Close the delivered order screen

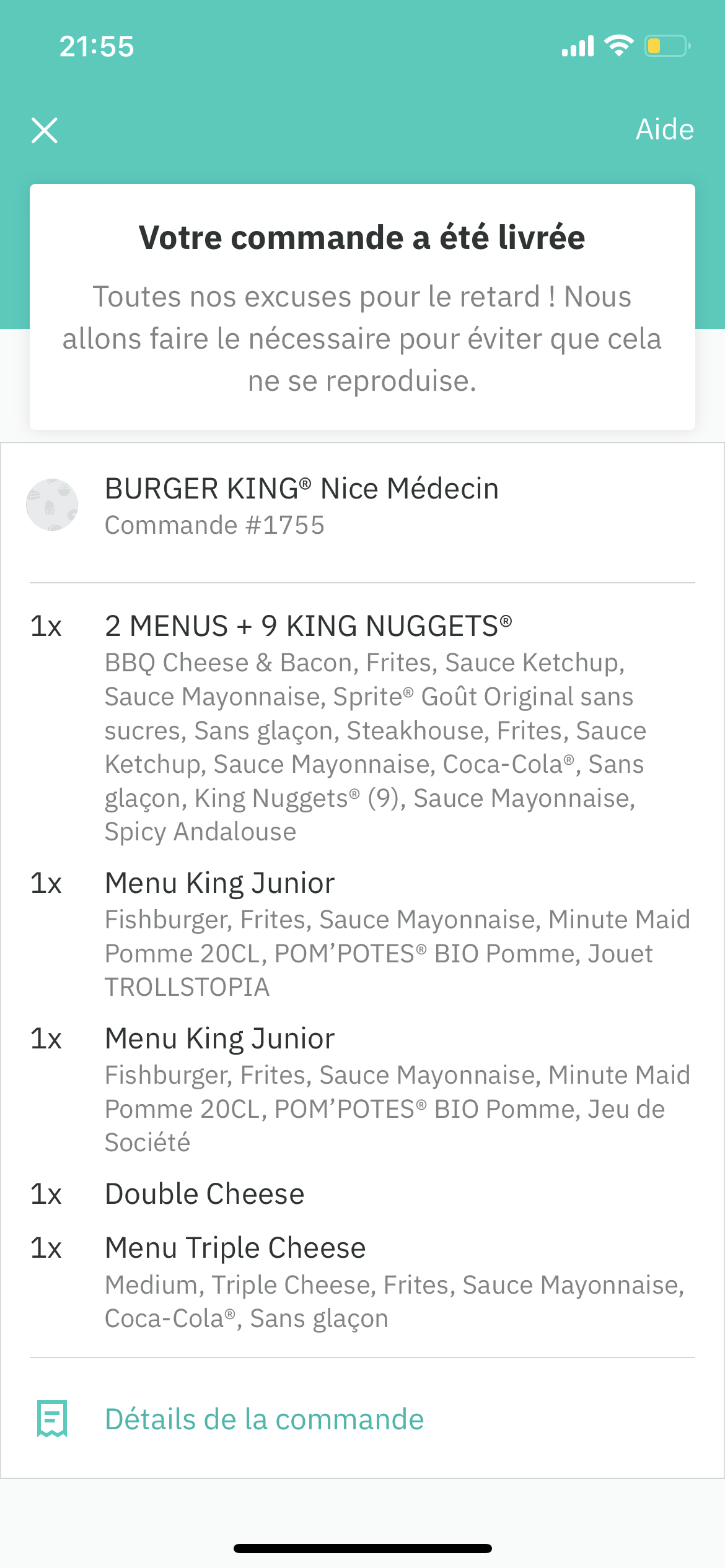click(45, 131)
